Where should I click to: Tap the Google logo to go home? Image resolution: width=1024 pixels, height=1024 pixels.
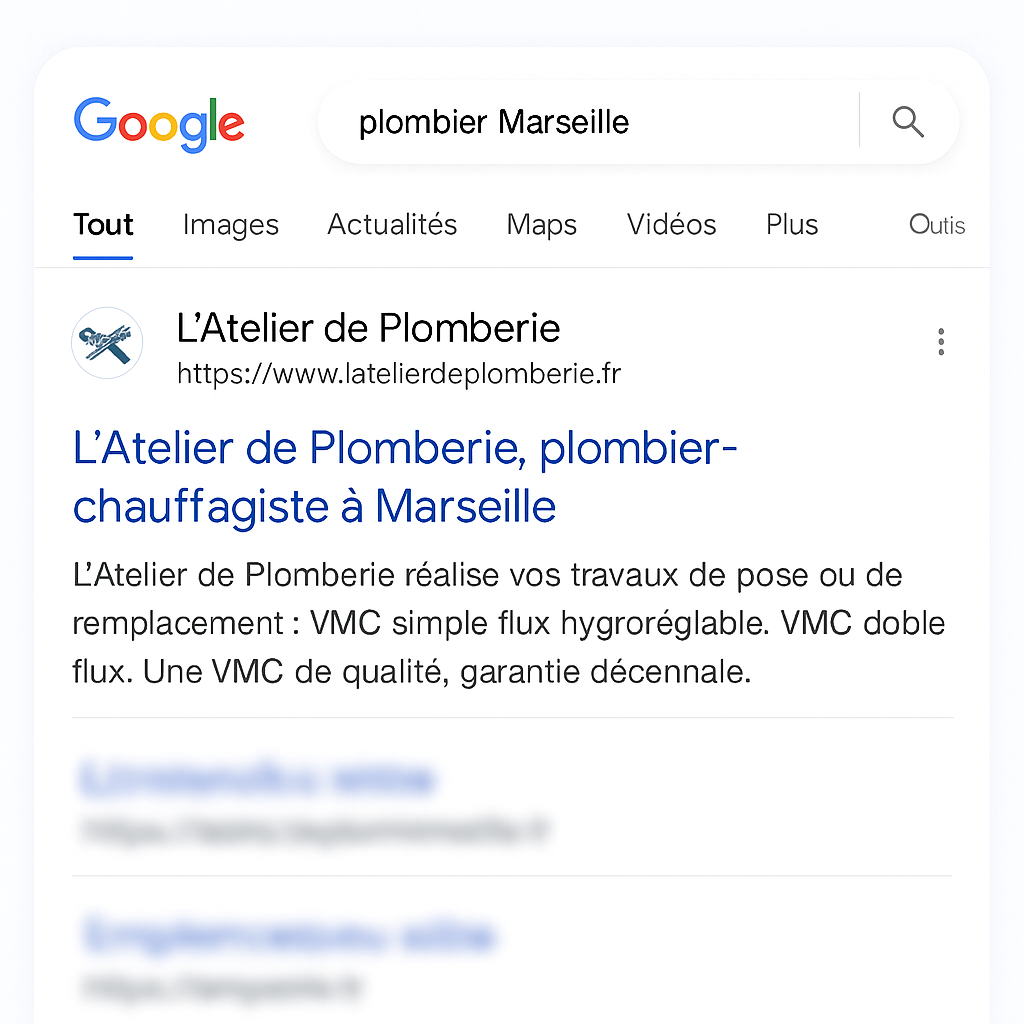pos(159,124)
